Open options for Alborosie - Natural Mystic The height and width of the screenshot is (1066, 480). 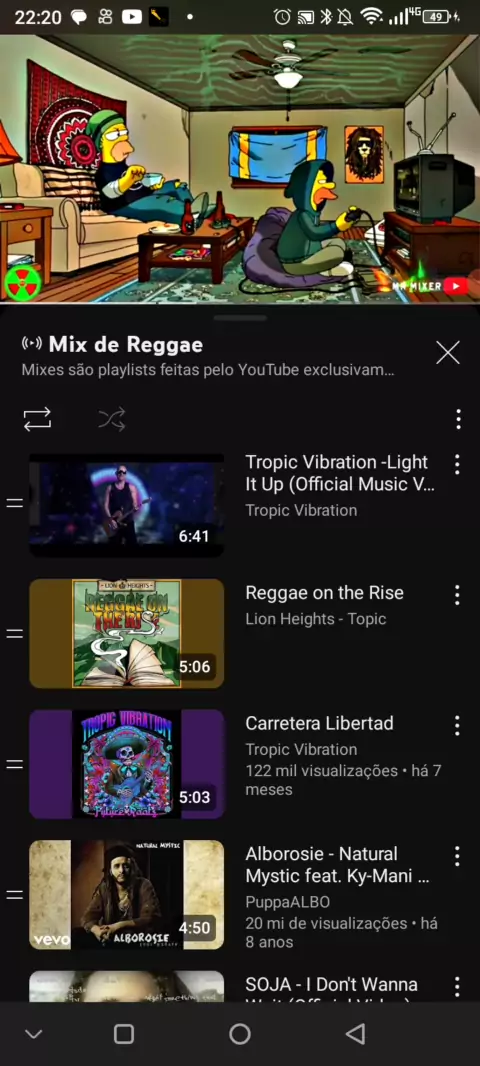tap(457, 856)
